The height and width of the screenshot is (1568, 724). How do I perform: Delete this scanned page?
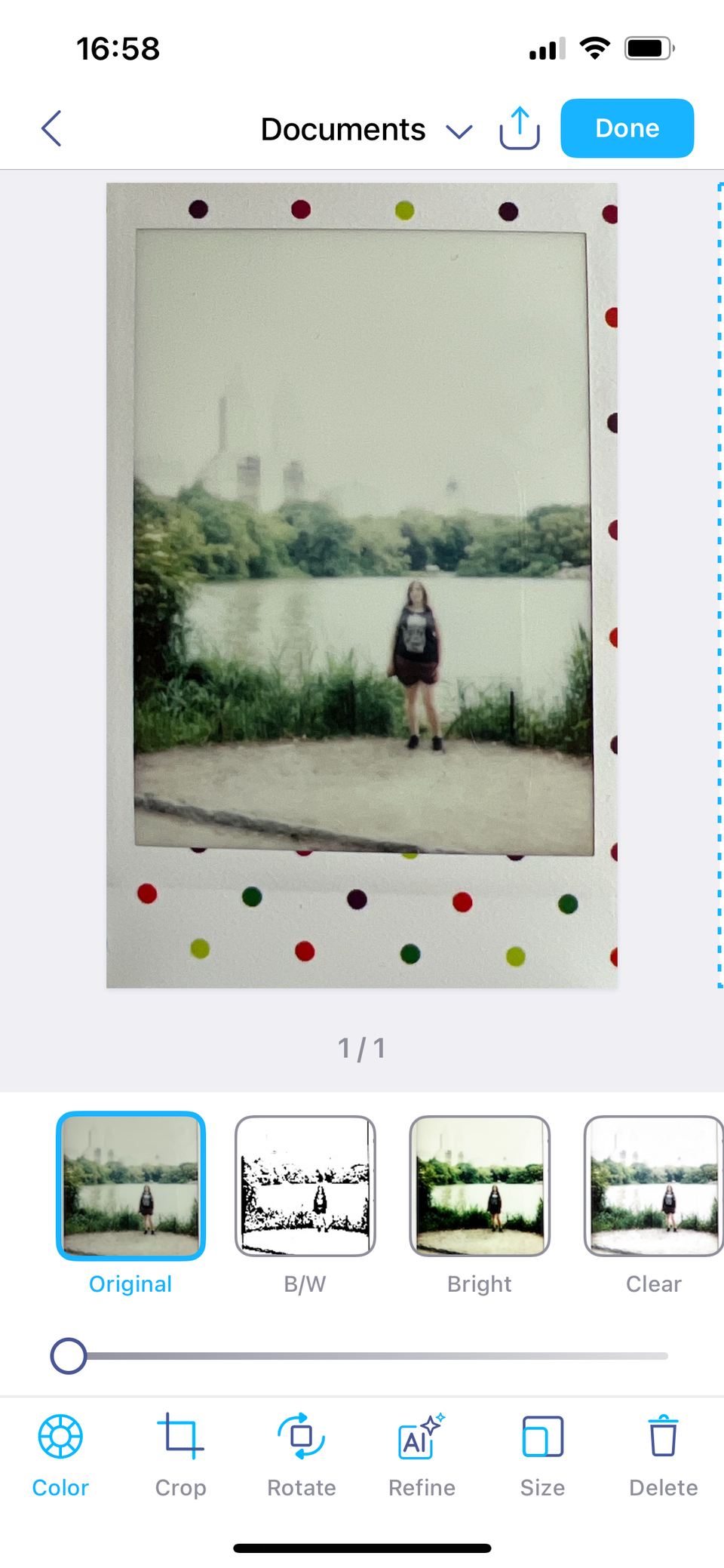point(663,1455)
